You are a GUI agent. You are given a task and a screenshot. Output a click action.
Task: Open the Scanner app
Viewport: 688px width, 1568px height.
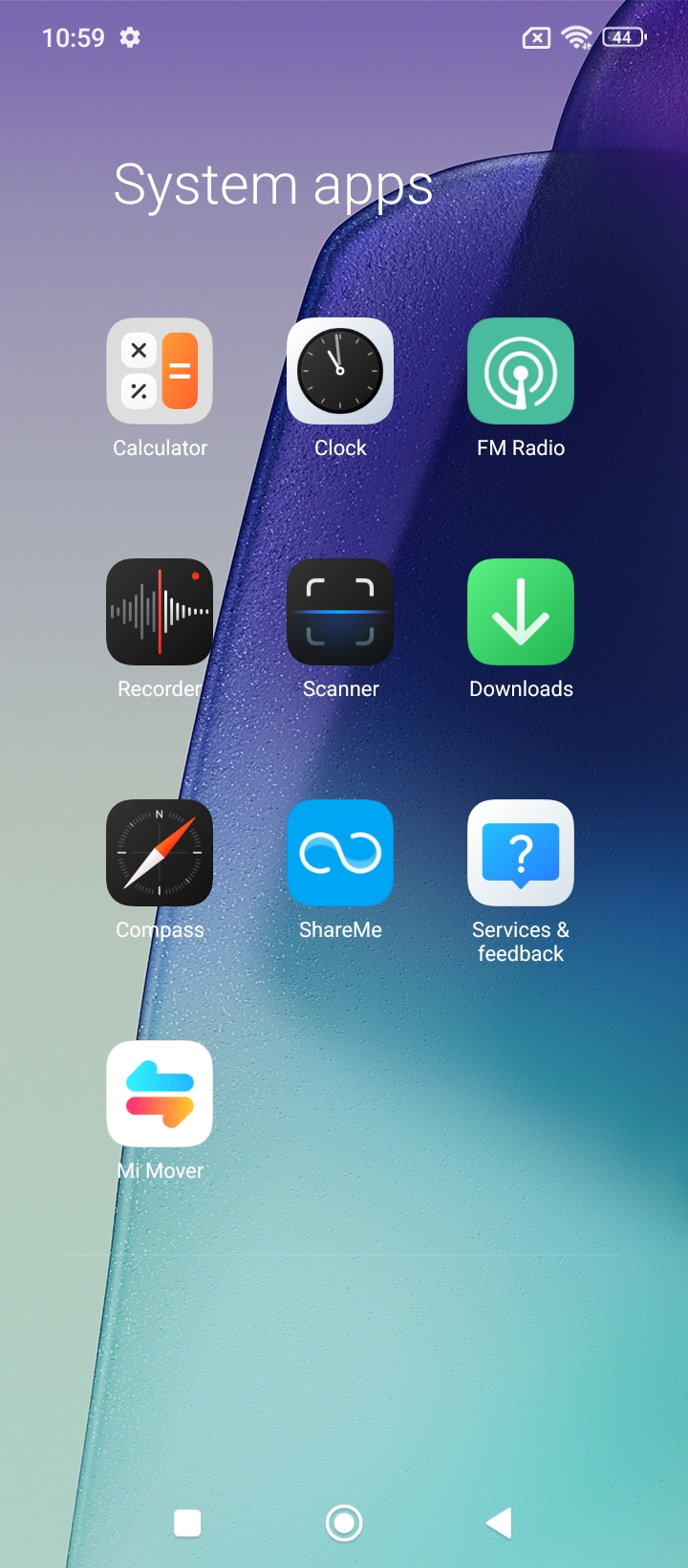click(x=340, y=612)
